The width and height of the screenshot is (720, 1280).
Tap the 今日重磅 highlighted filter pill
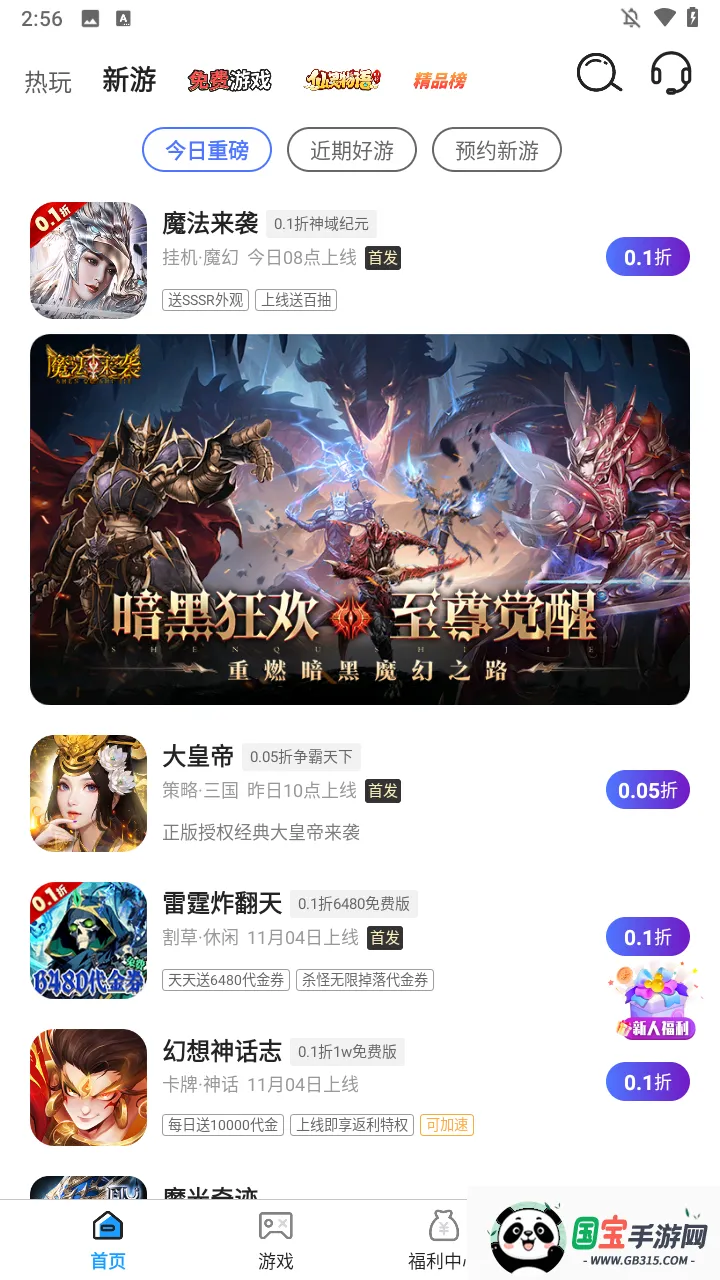[x=207, y=149]
